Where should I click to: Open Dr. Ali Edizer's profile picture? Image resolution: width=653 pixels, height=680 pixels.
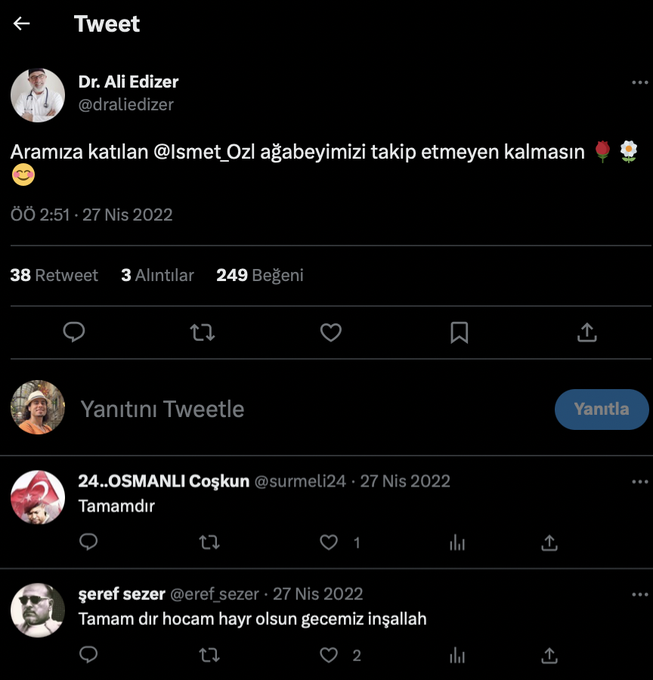tap(38, 95)
